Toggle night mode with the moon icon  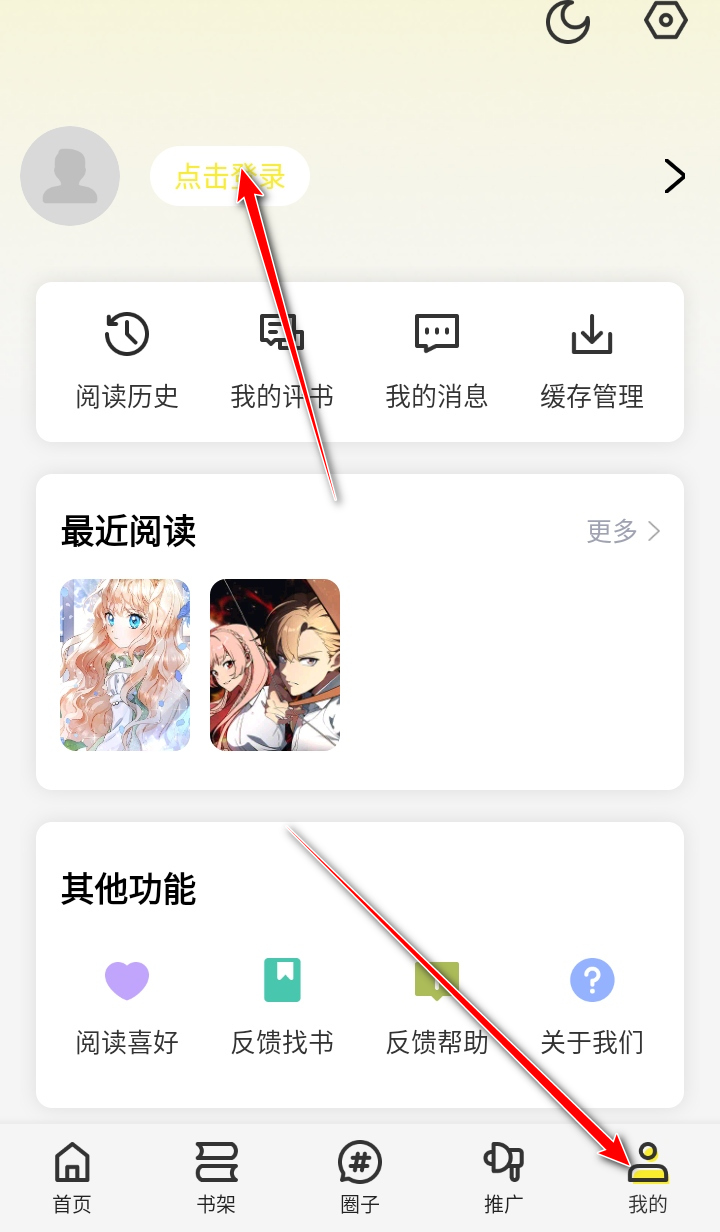[567, 22]
